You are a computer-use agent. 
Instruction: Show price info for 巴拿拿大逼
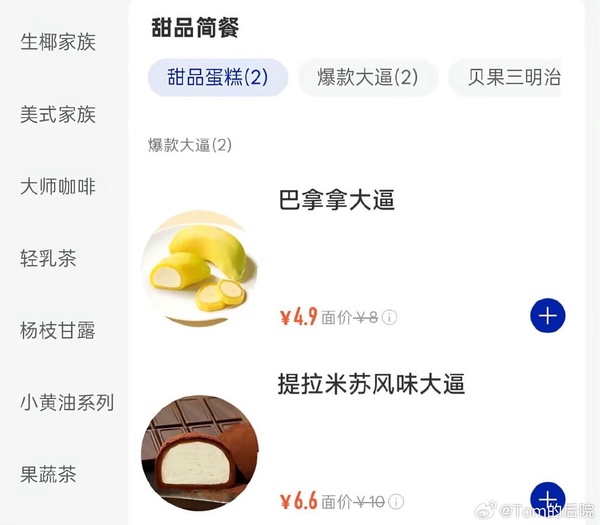coord(390,317)
